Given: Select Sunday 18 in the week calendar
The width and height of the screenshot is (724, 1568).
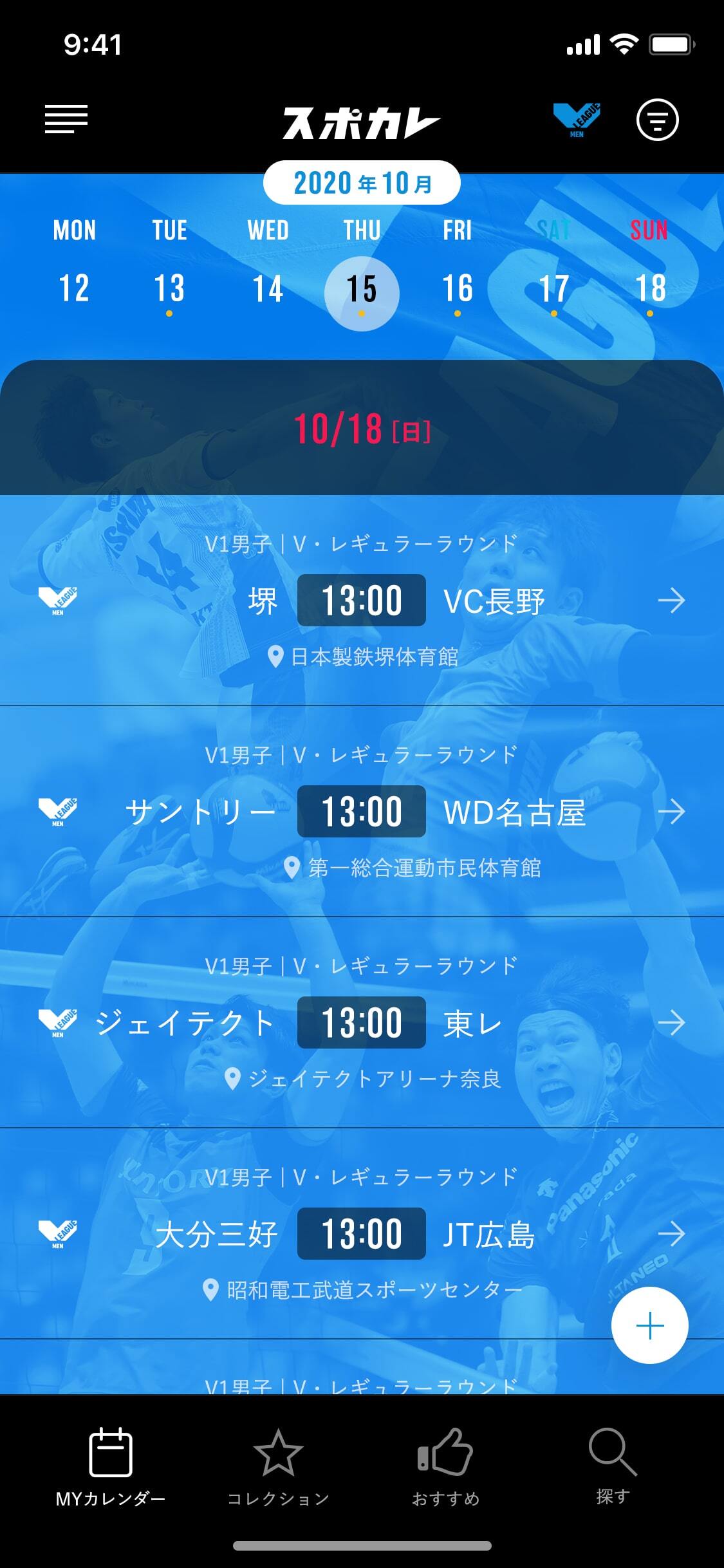Looking at the screenshot, I should click(649, 288).
